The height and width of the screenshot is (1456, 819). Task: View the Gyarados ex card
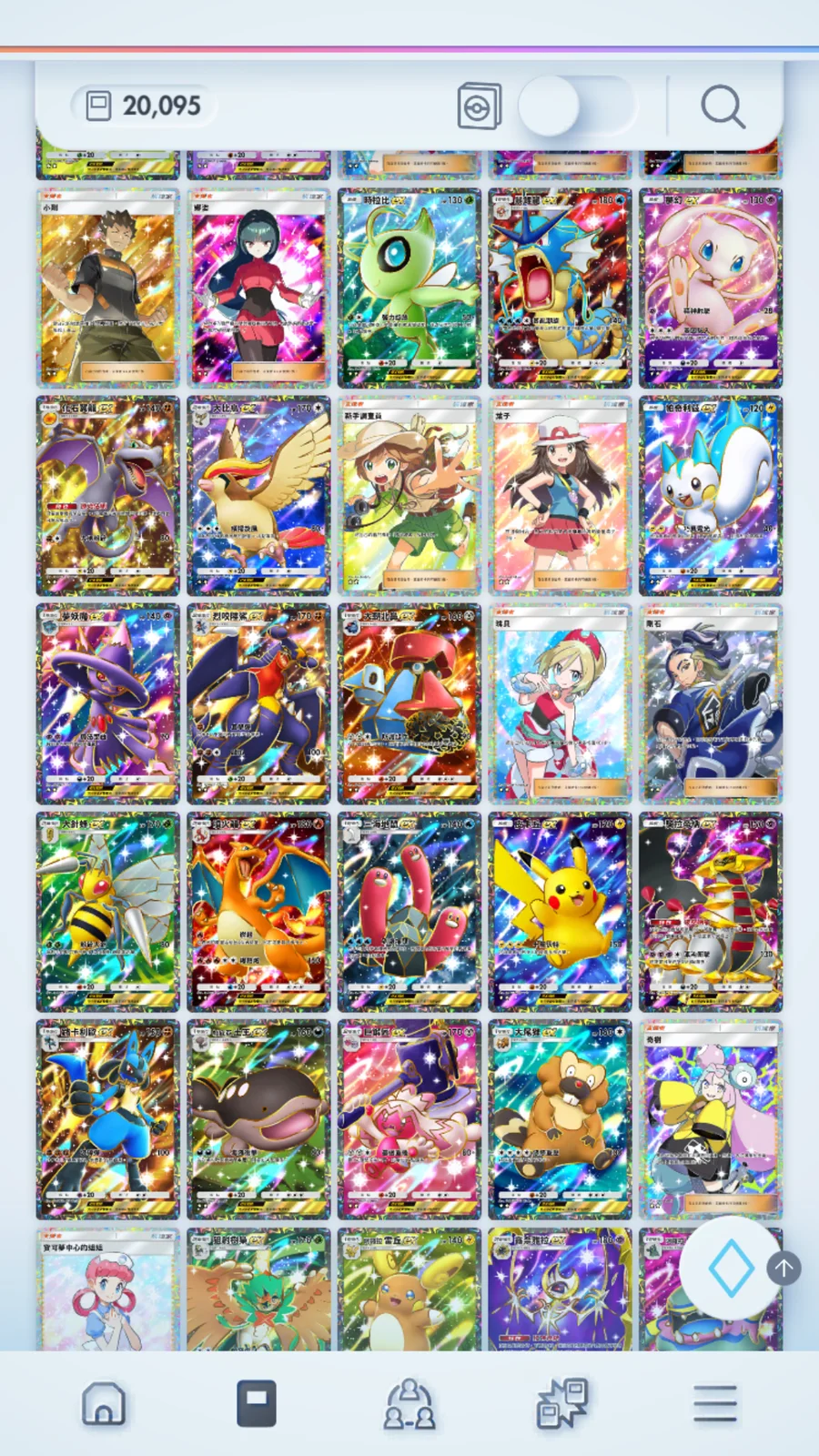tap(560, 288)
